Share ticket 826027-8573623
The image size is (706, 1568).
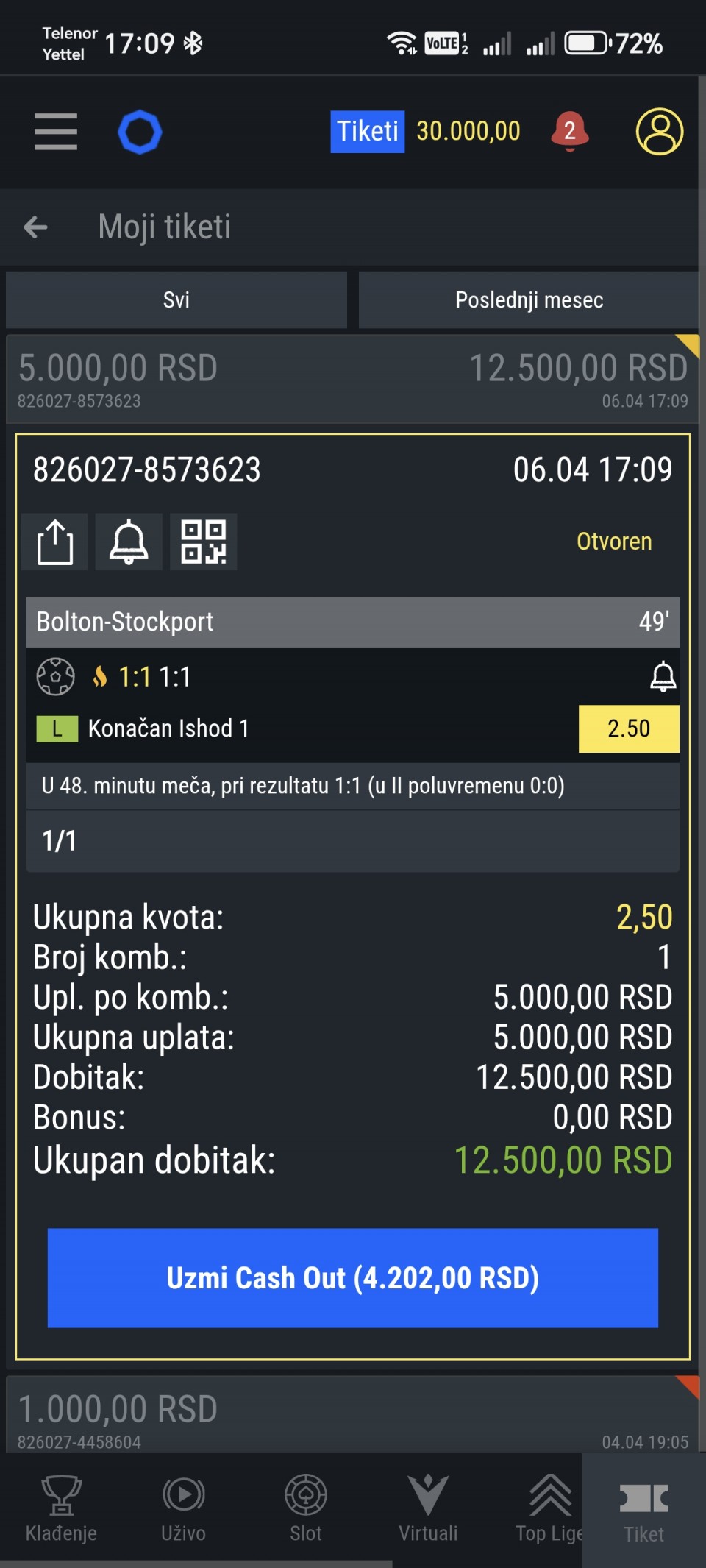(x=55, y=542)
